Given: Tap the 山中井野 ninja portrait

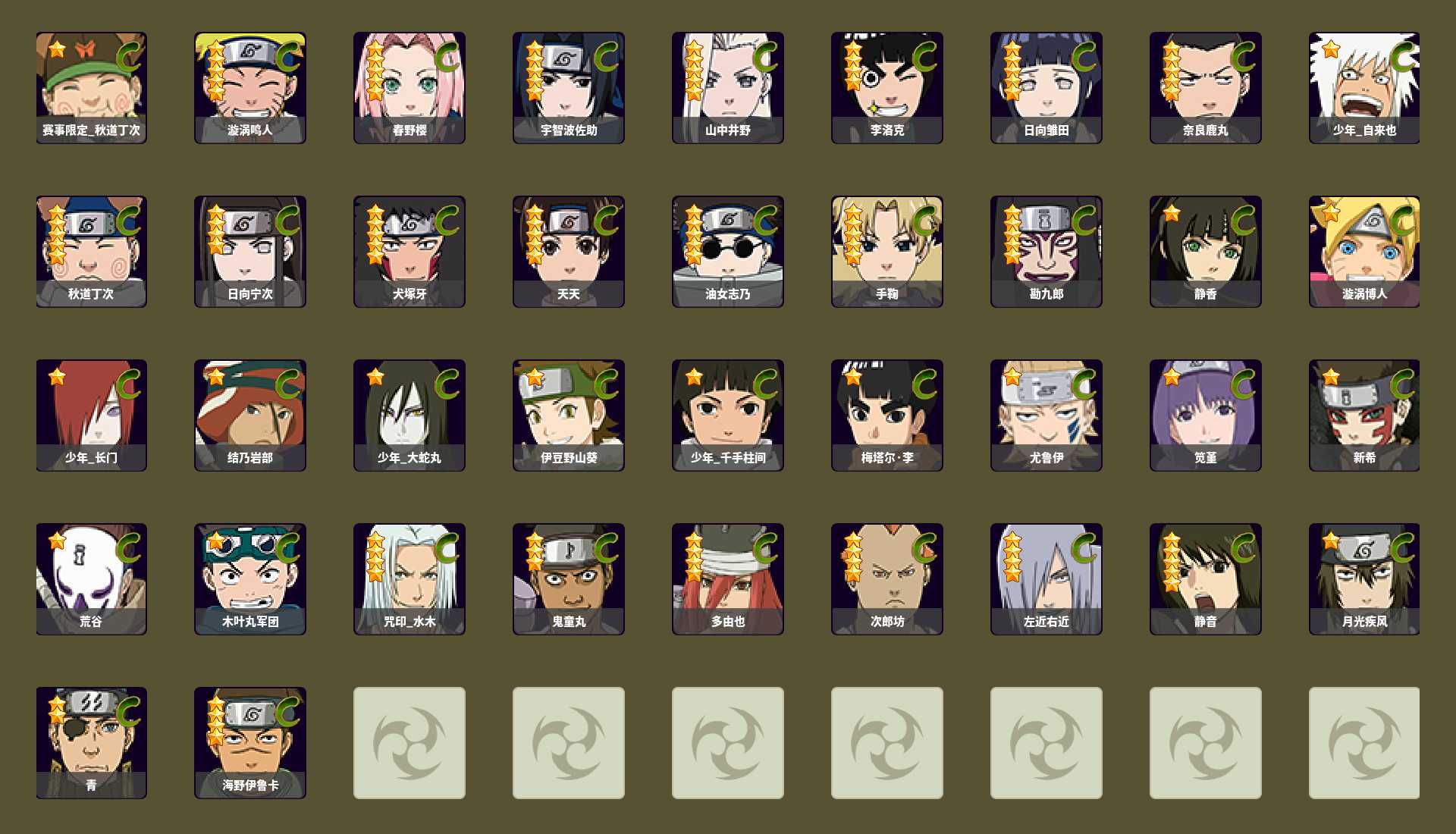Looking at the screenshot, I should click(x=728, y=87).
